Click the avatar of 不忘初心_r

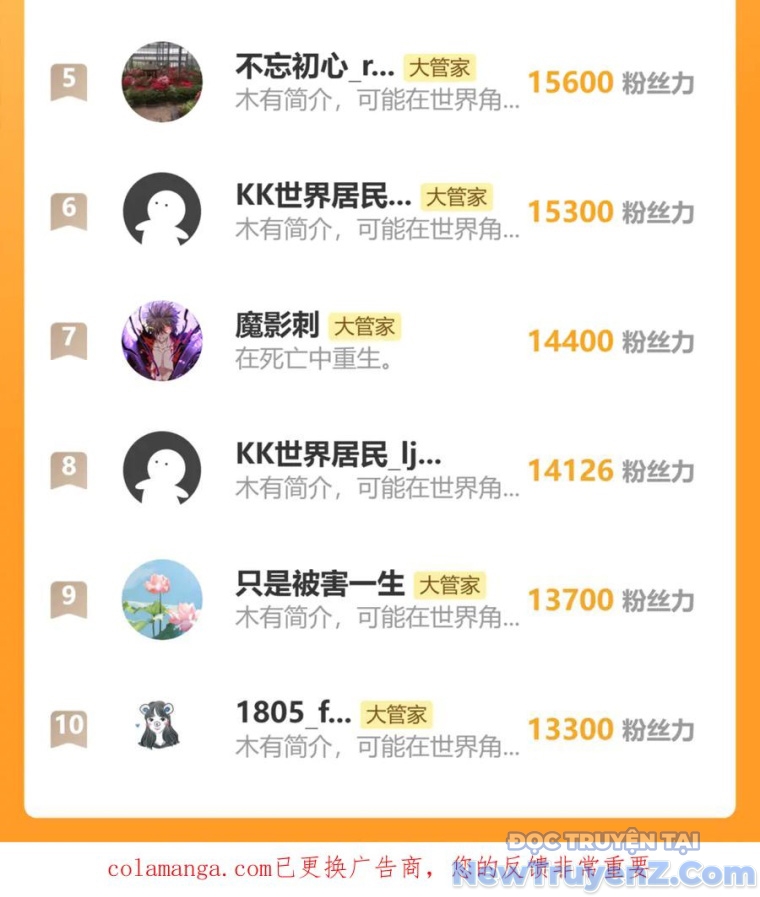[x=162, y=83]
